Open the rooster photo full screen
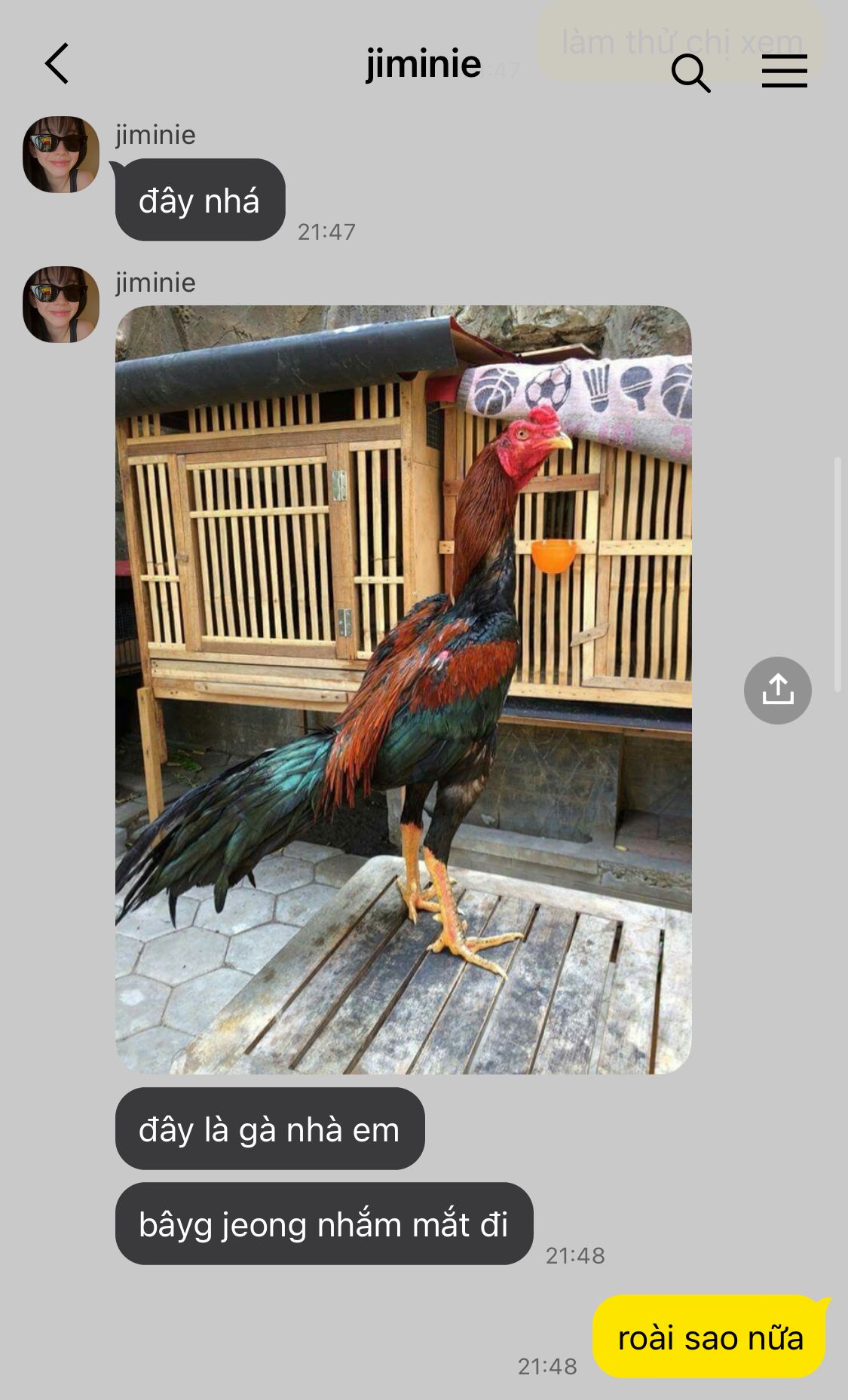The height and width of the screenshot is (1400, 848). point(403,689)
